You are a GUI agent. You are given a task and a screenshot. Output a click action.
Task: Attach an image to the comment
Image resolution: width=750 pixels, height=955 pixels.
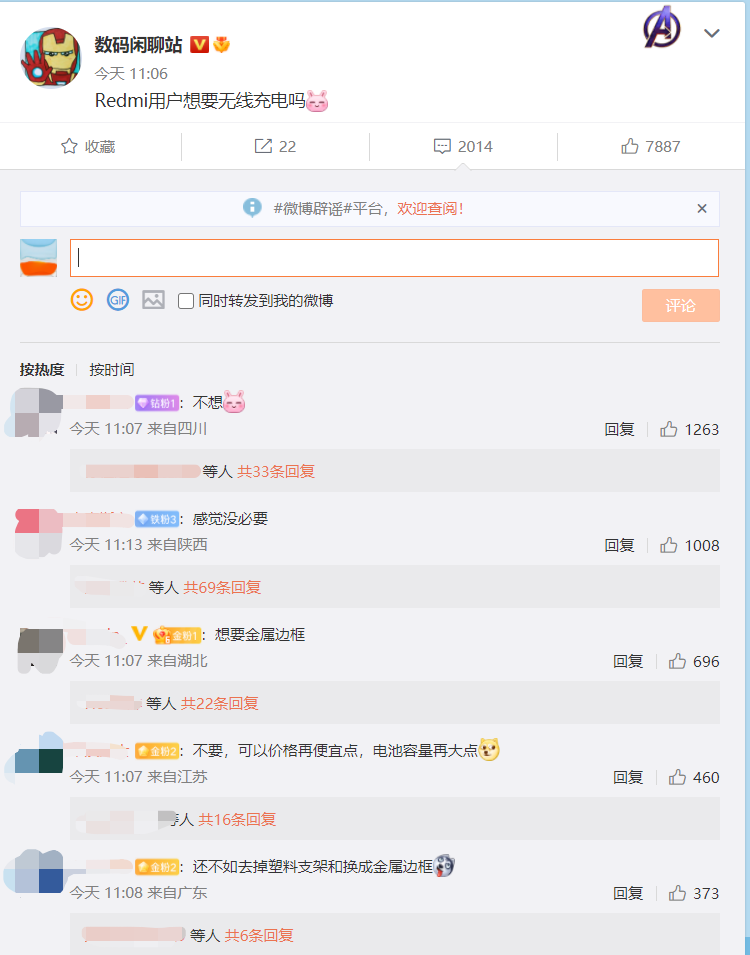click(x=153, y=299)
